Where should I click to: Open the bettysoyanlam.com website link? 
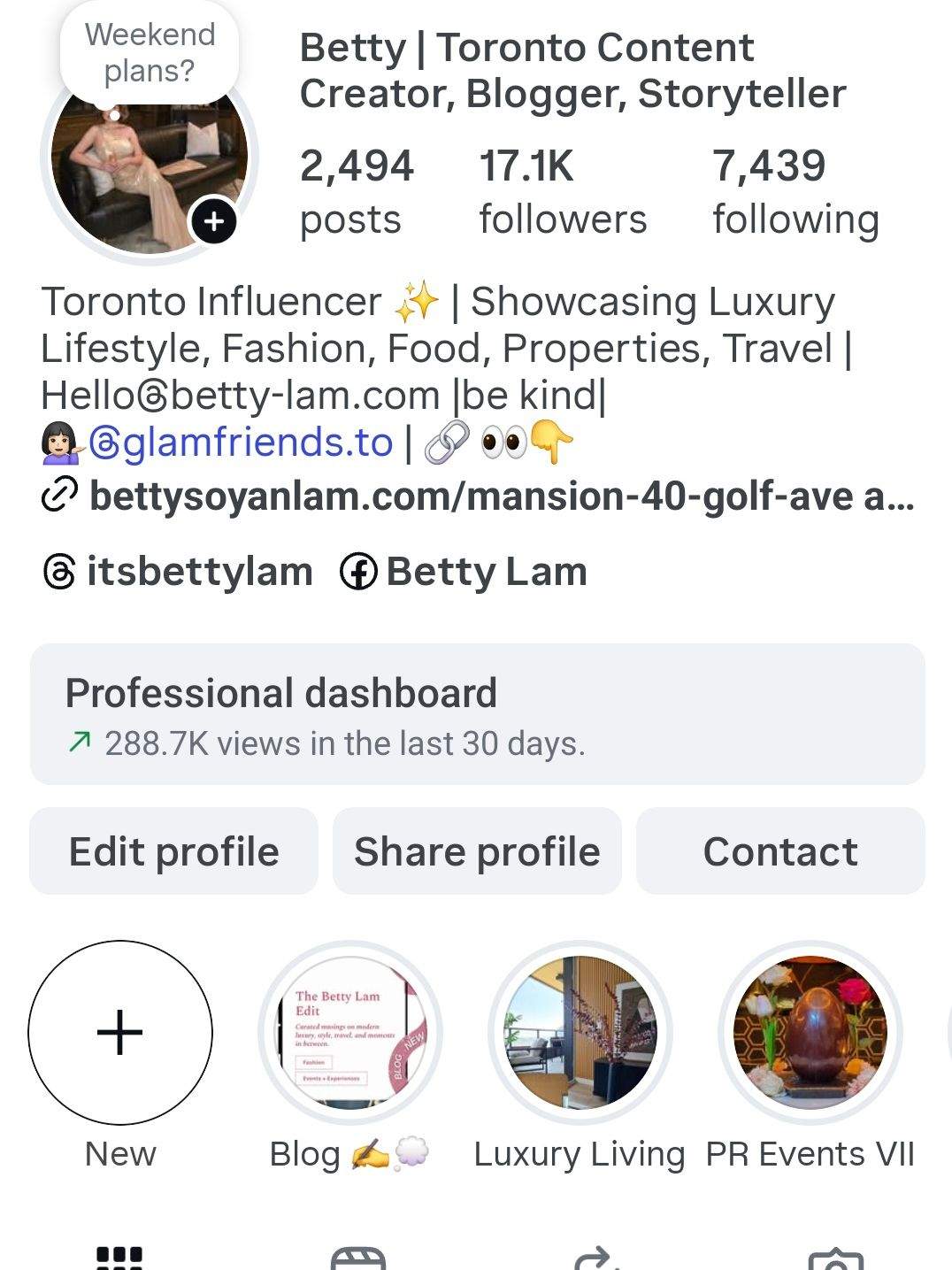[x=500, y=496]
